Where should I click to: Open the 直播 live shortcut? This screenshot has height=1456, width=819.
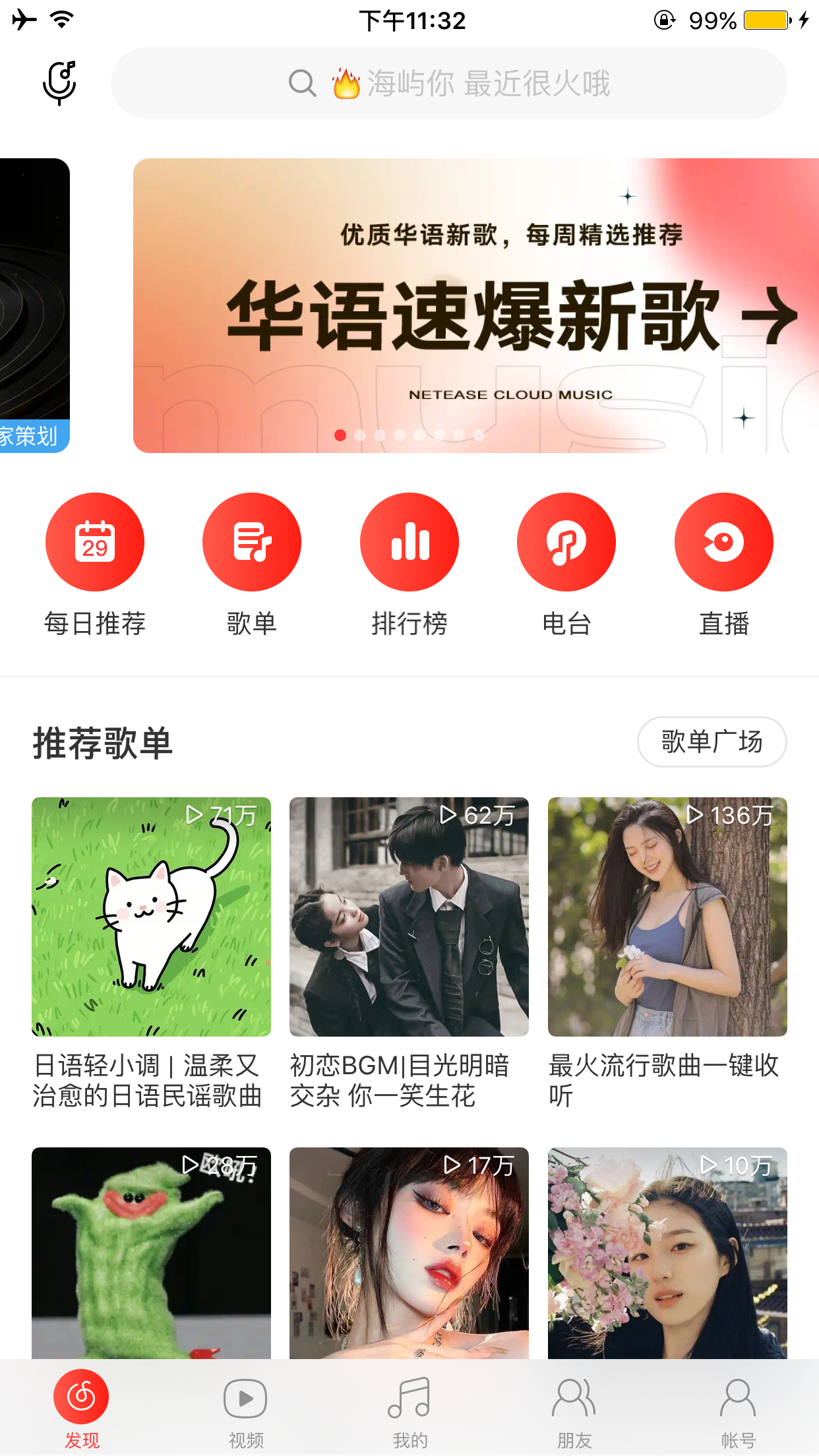coord(723,542)
